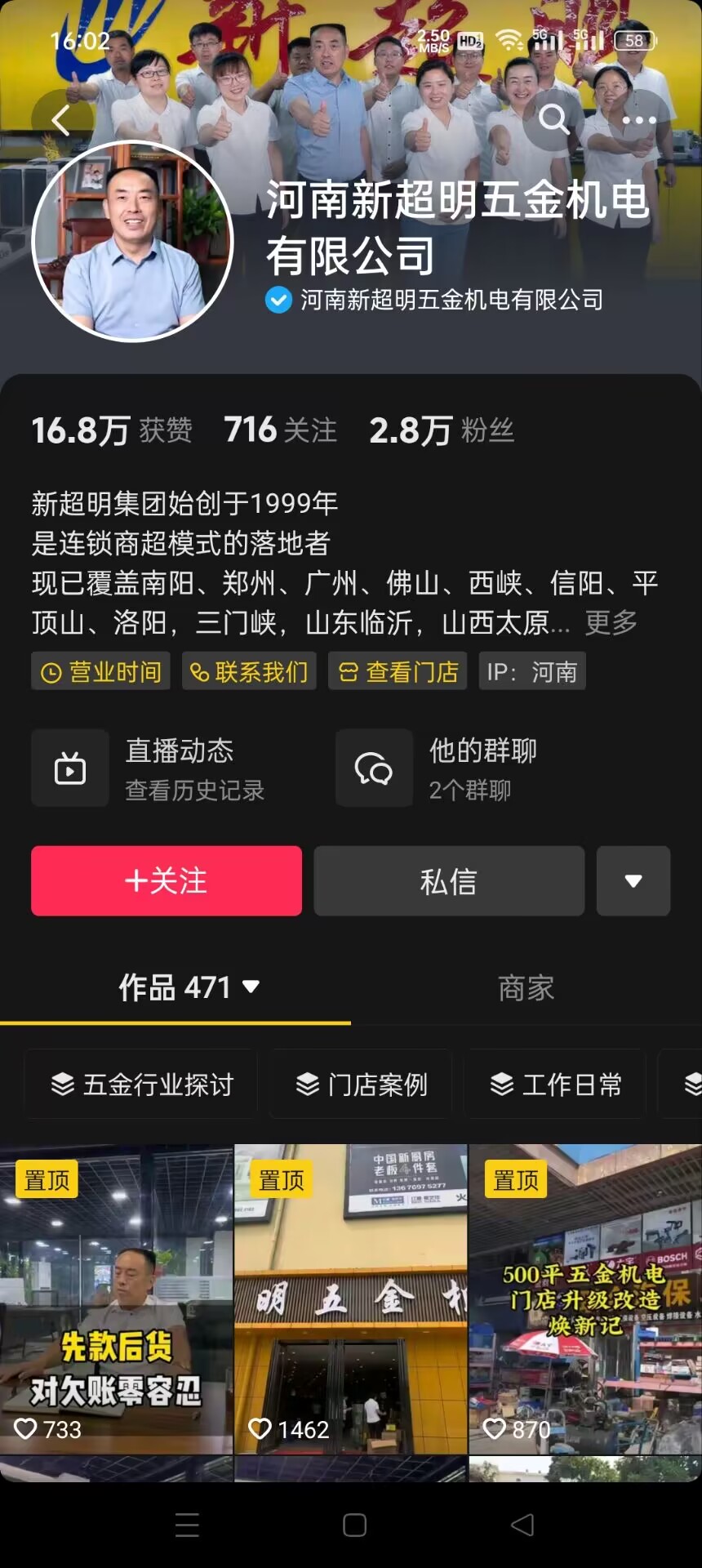Tap 联系我们 contact chip
Image resolution: width=702 pixels, height=1568 pixels.
coord(249,671)
